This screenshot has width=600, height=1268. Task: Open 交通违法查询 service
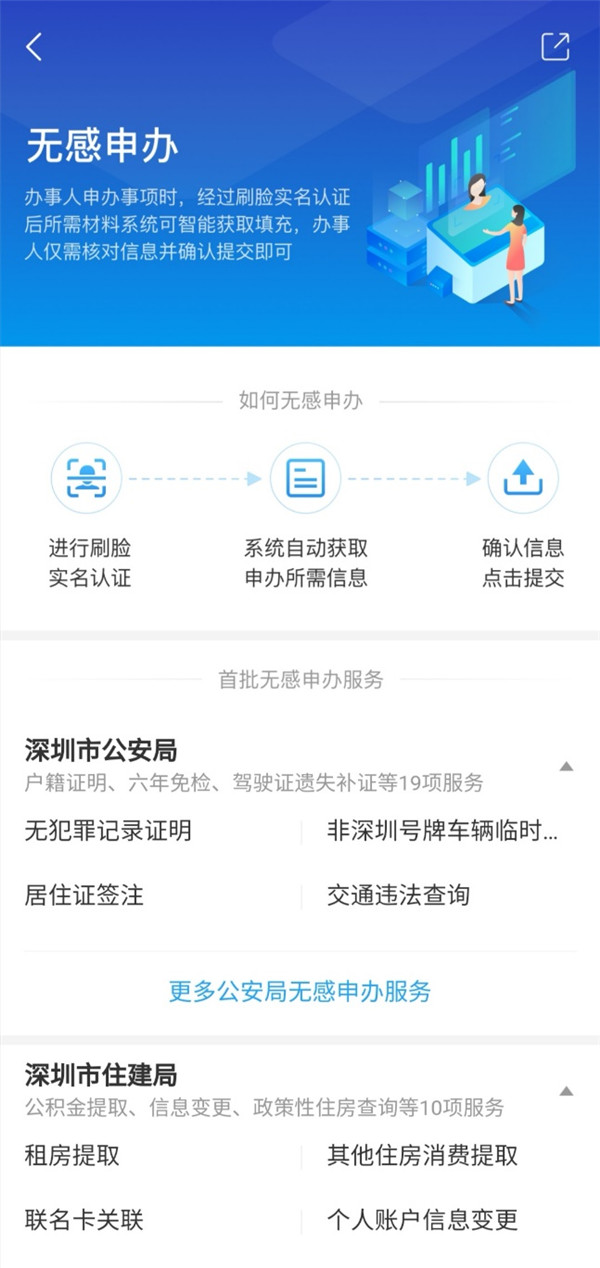[398, 895]
